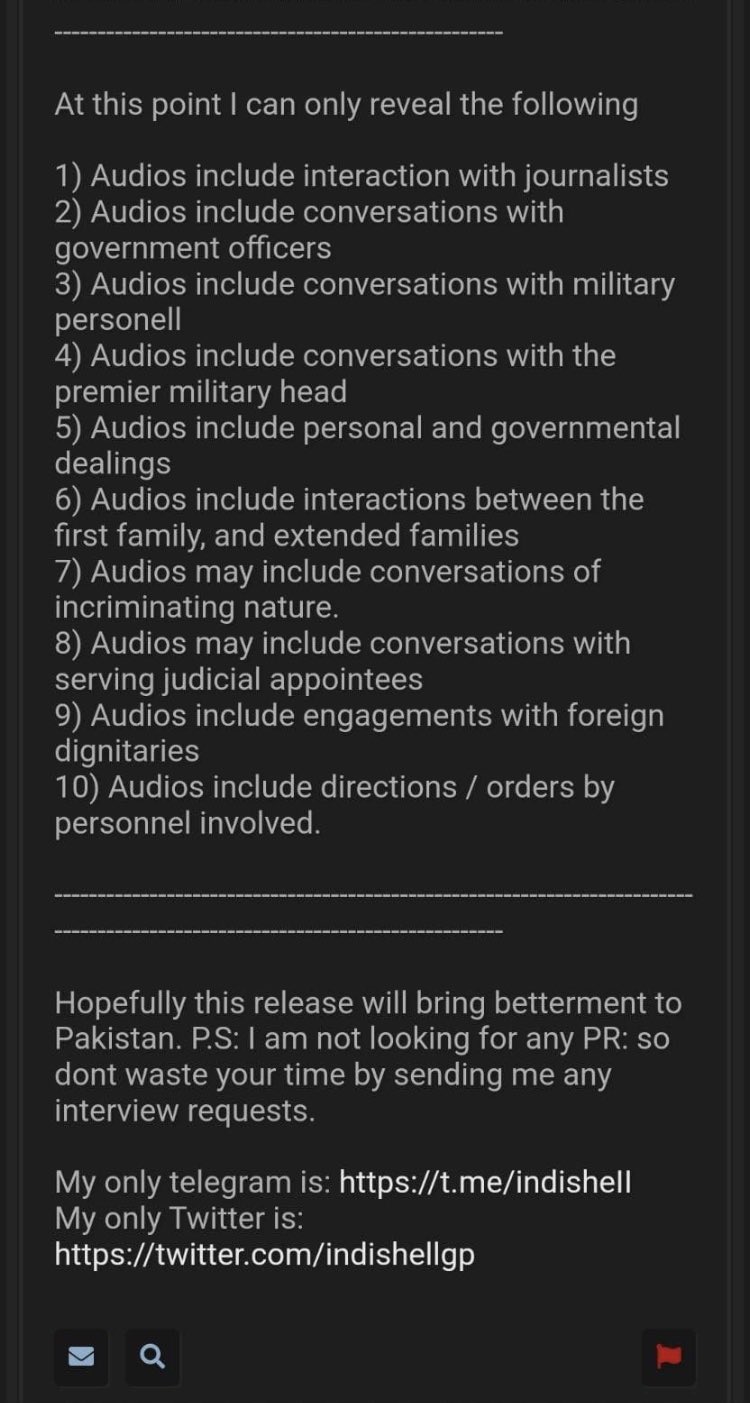
Task: Open the t.me/indishell Telegram link
Action: tap(485, 1182)
